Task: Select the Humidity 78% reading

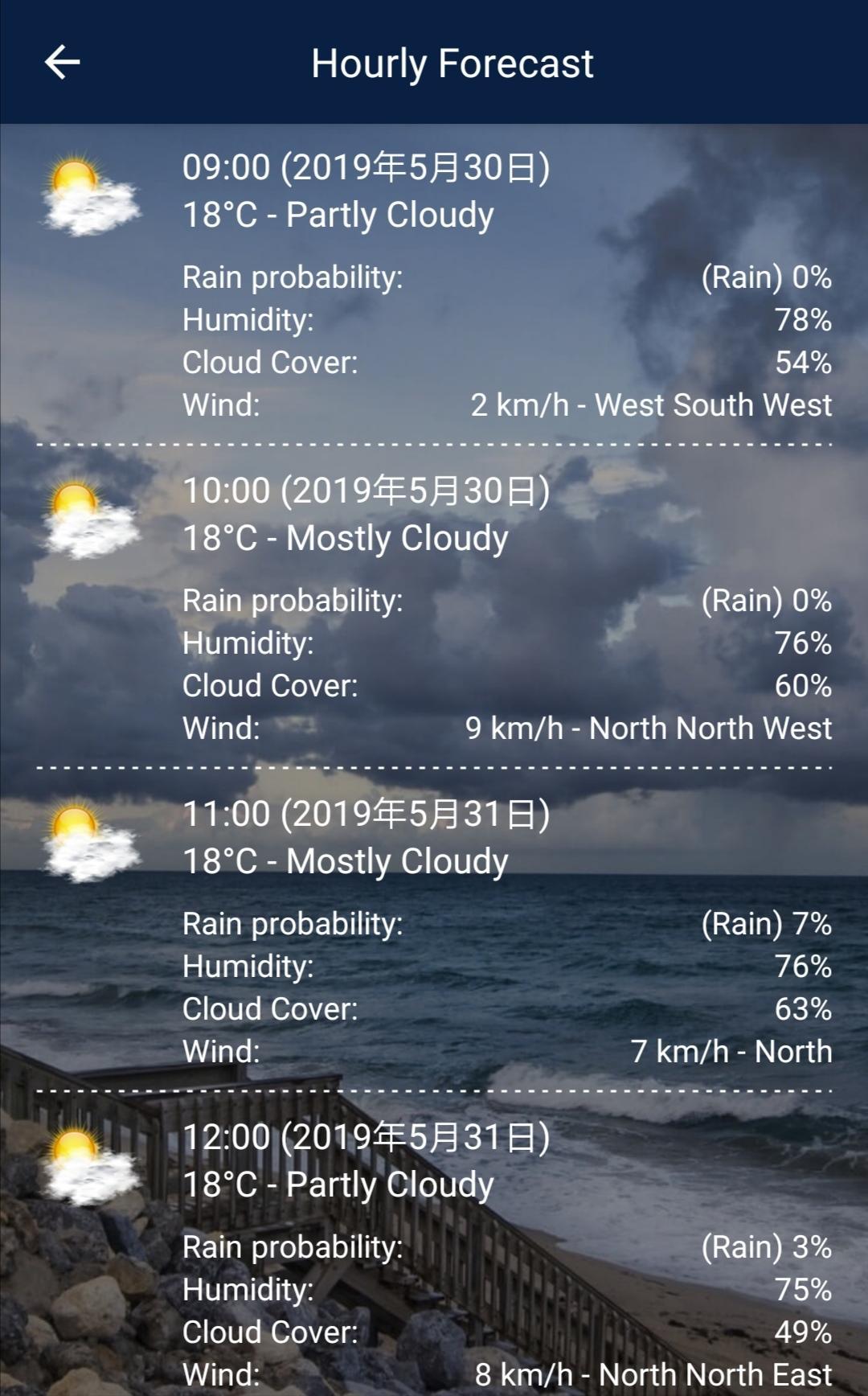Action: (804, 320)
